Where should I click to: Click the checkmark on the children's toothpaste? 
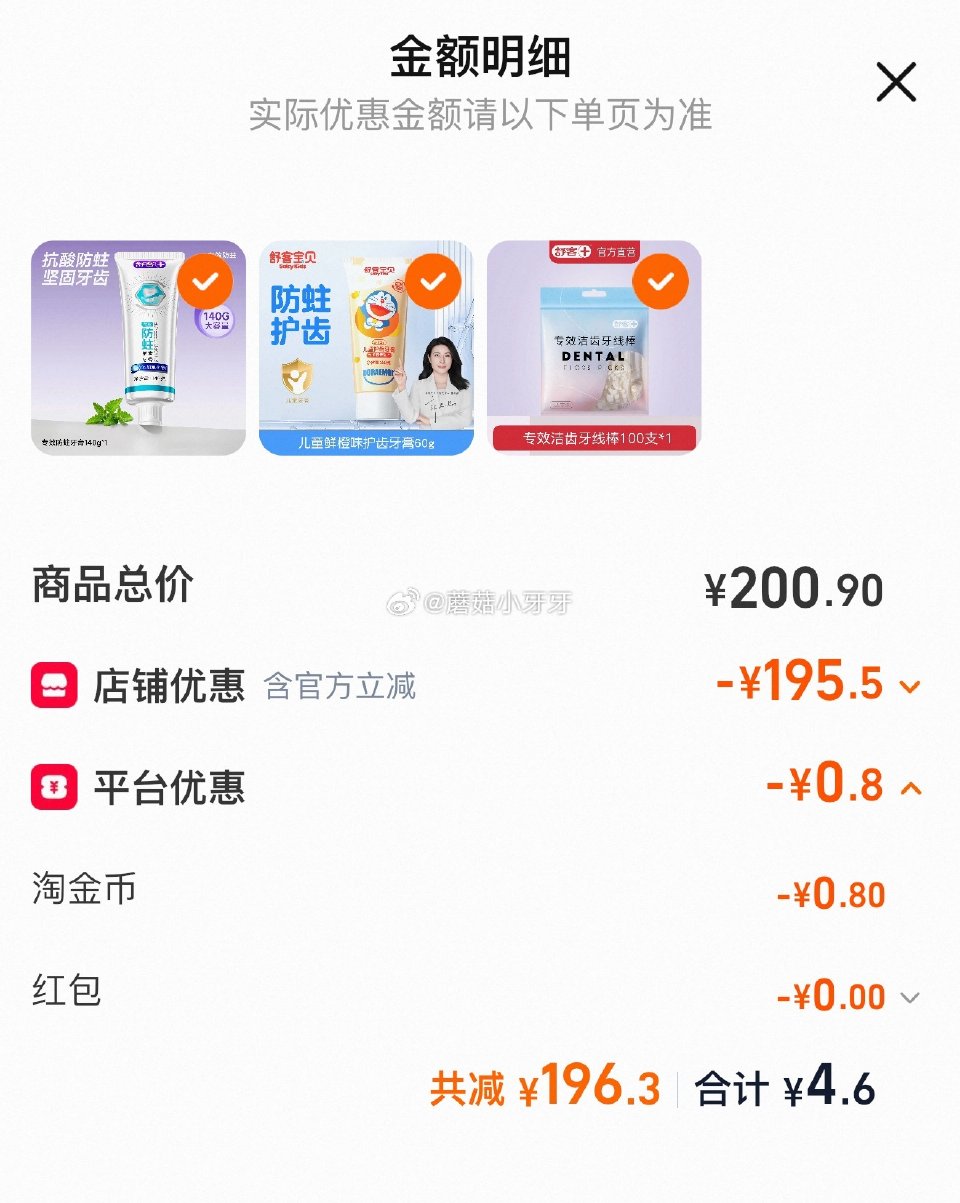(x=433, y=281)
